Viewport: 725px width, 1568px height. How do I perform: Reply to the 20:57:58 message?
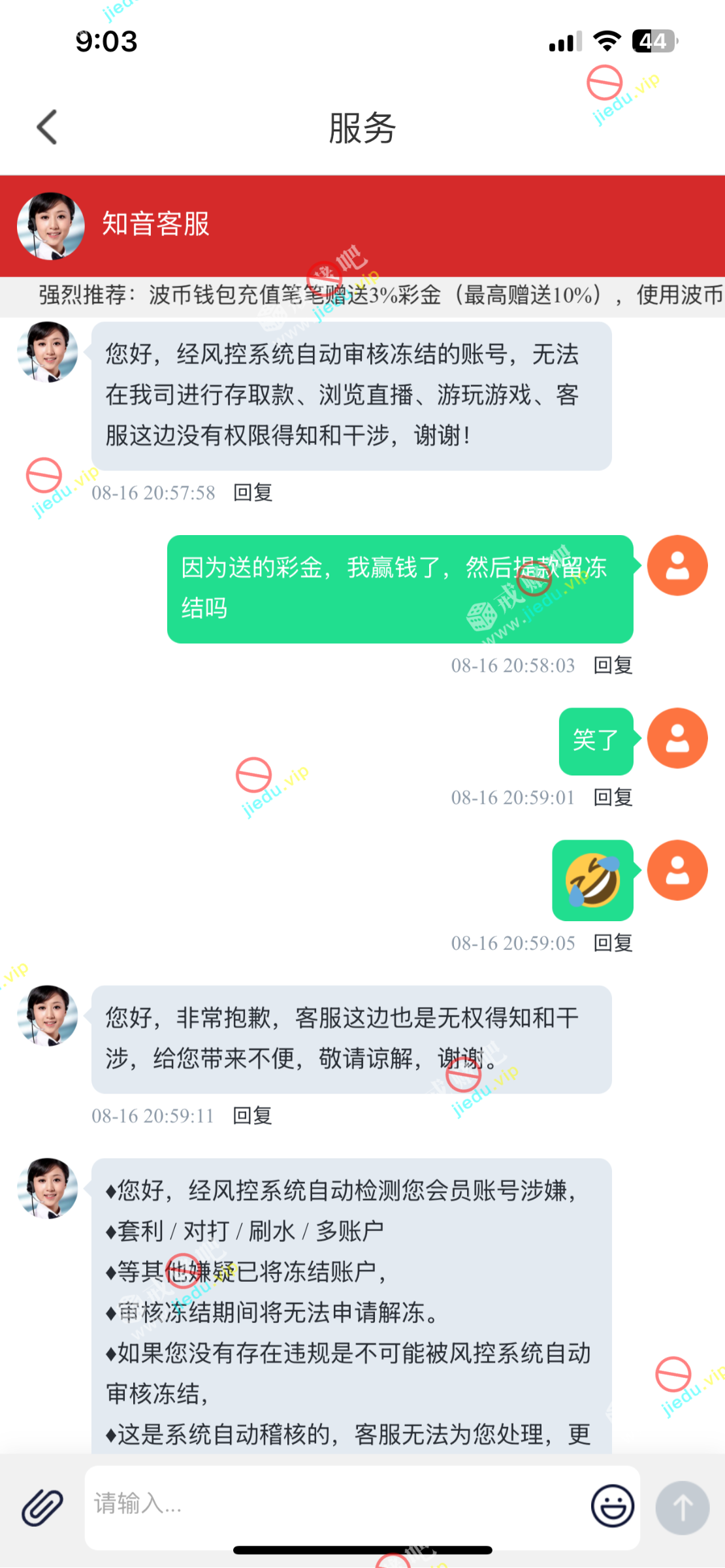coord(253,493)
